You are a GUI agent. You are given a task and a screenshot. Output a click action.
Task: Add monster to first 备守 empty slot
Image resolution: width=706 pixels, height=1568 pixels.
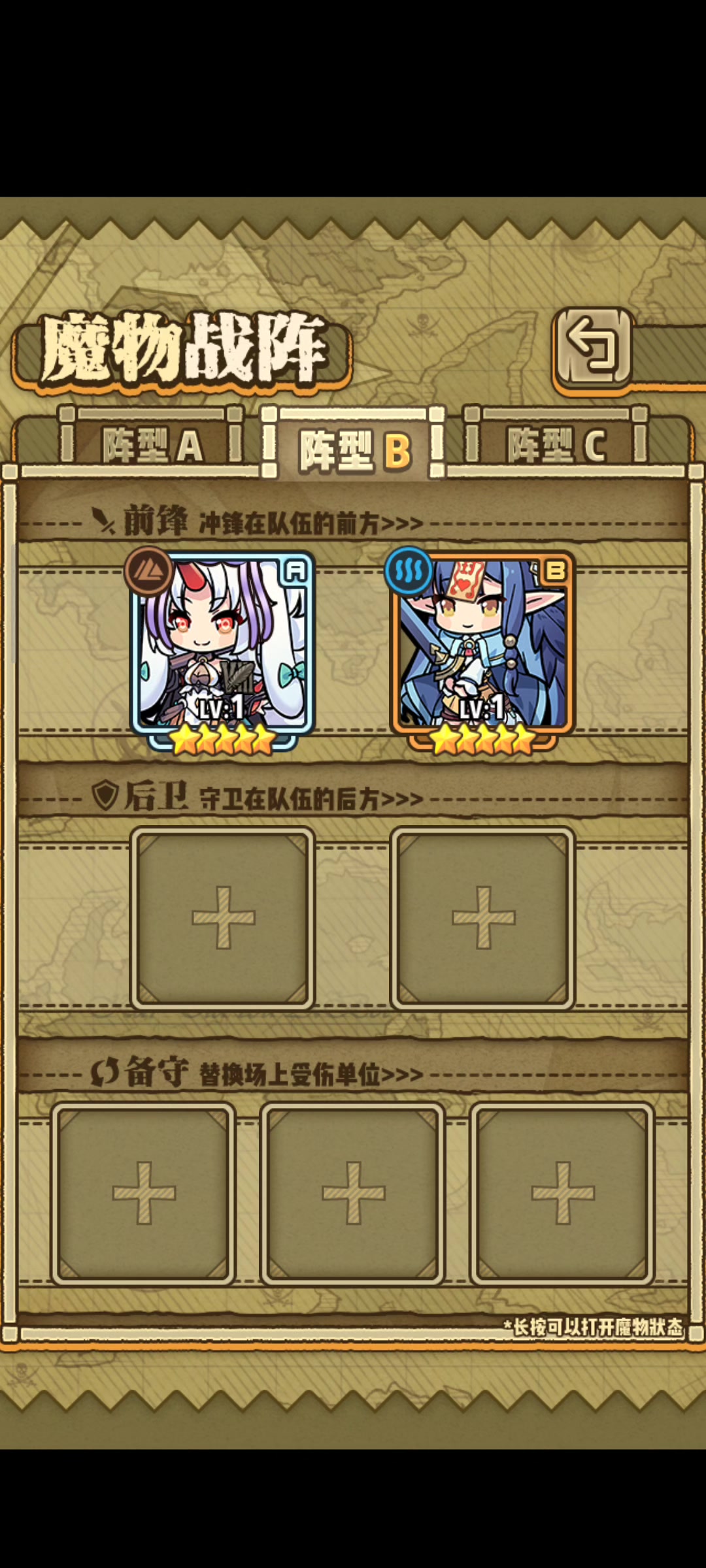[144, 1192]
